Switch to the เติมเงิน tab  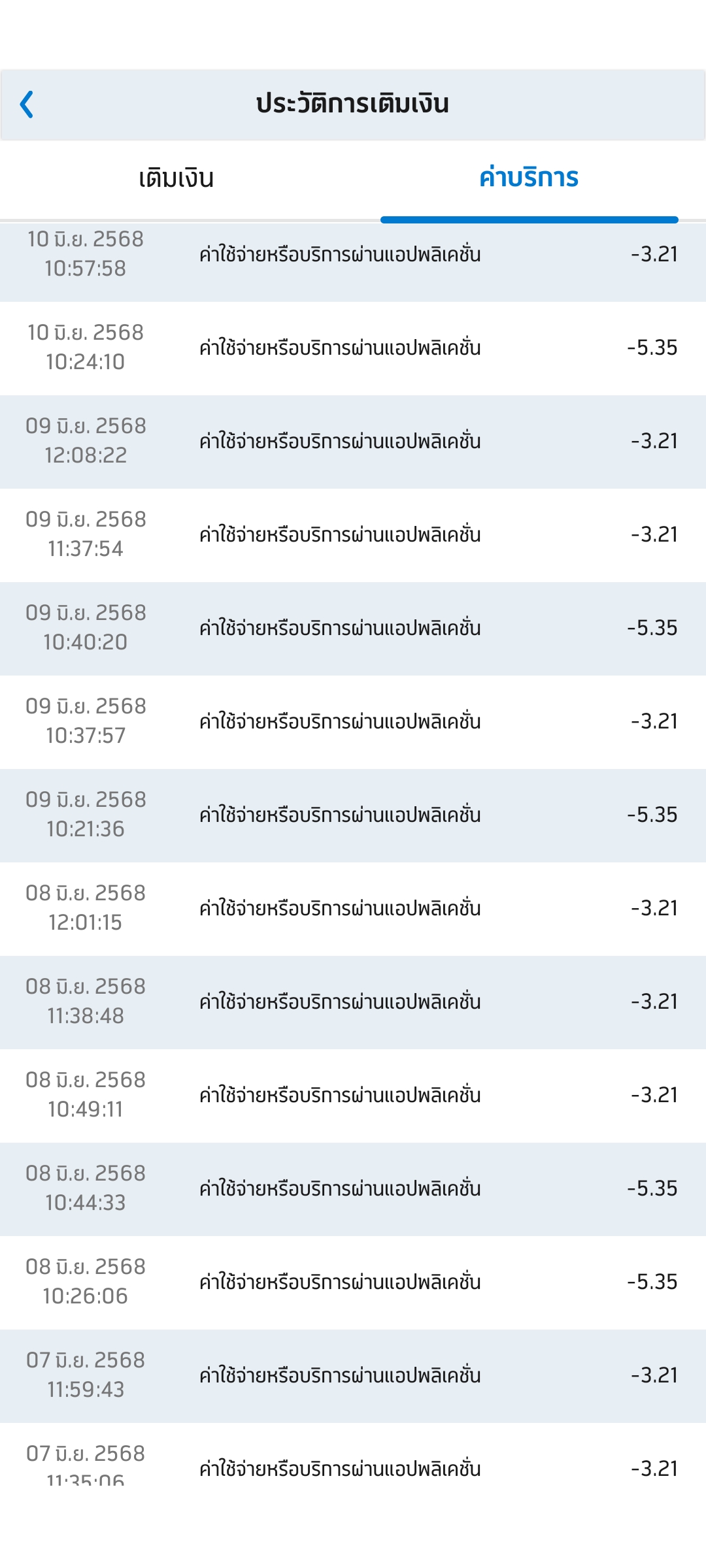176,178
